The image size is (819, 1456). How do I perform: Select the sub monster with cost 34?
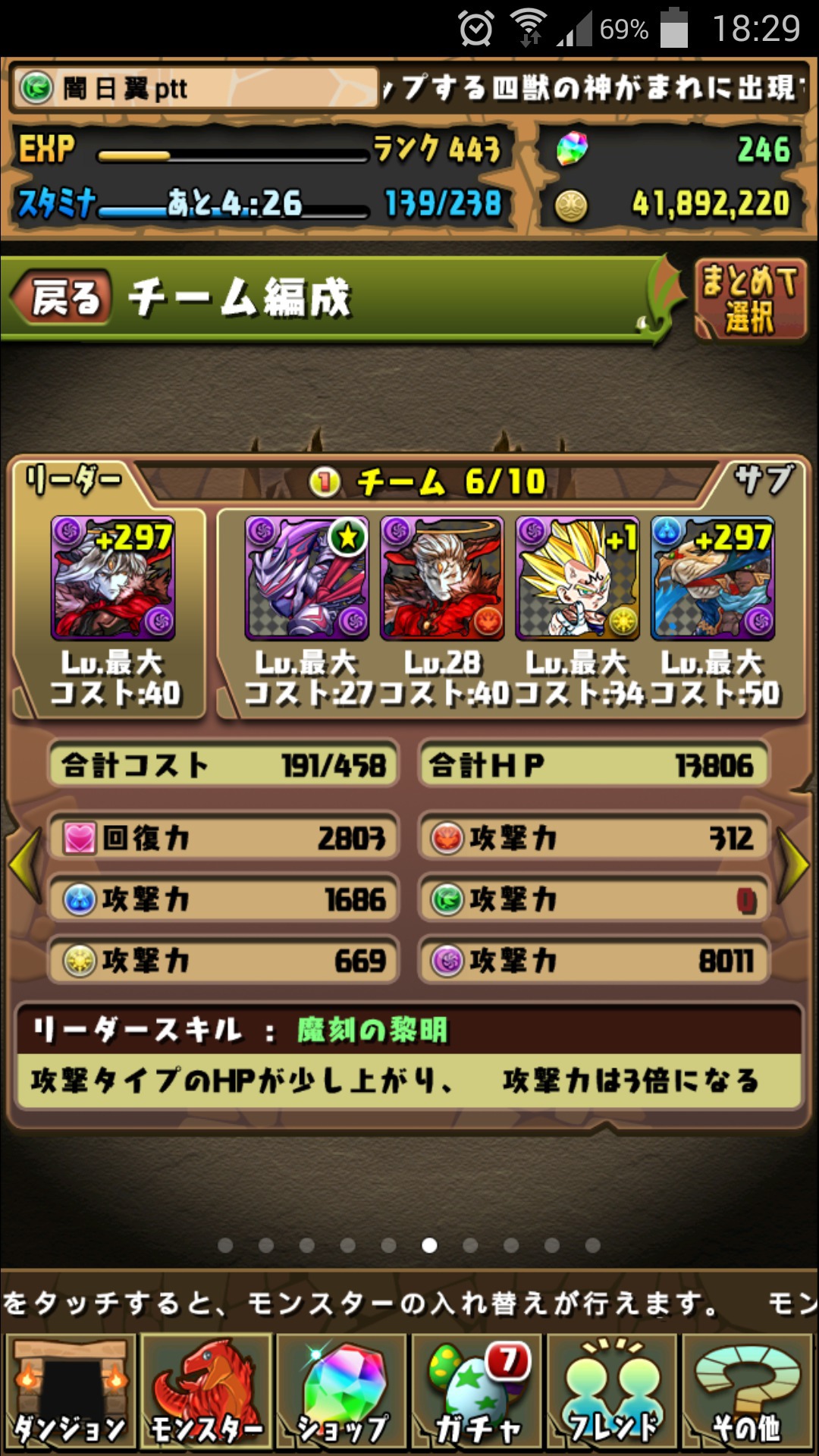[x=578, y=579]
